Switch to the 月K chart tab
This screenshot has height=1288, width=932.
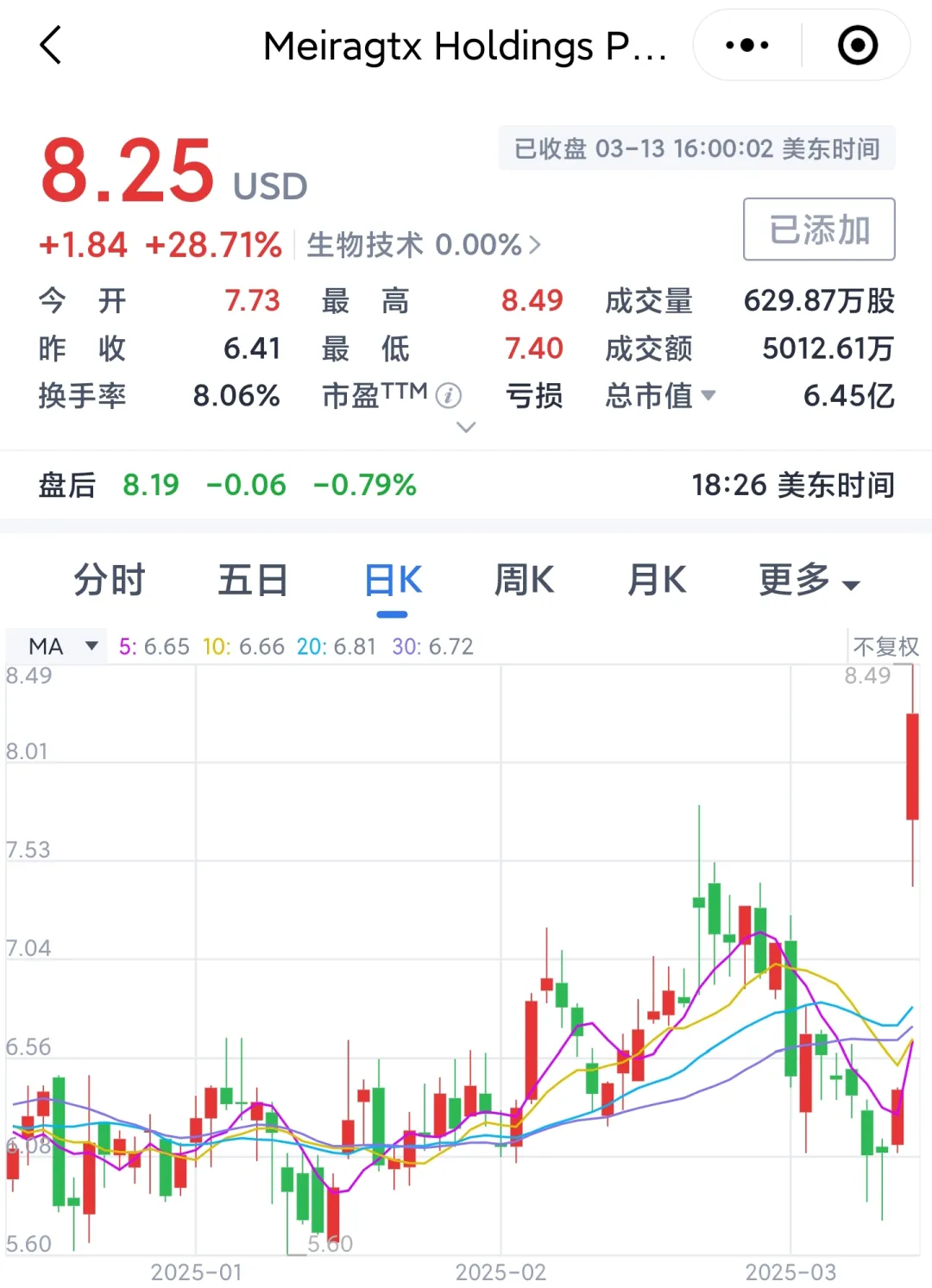point(657,580)
